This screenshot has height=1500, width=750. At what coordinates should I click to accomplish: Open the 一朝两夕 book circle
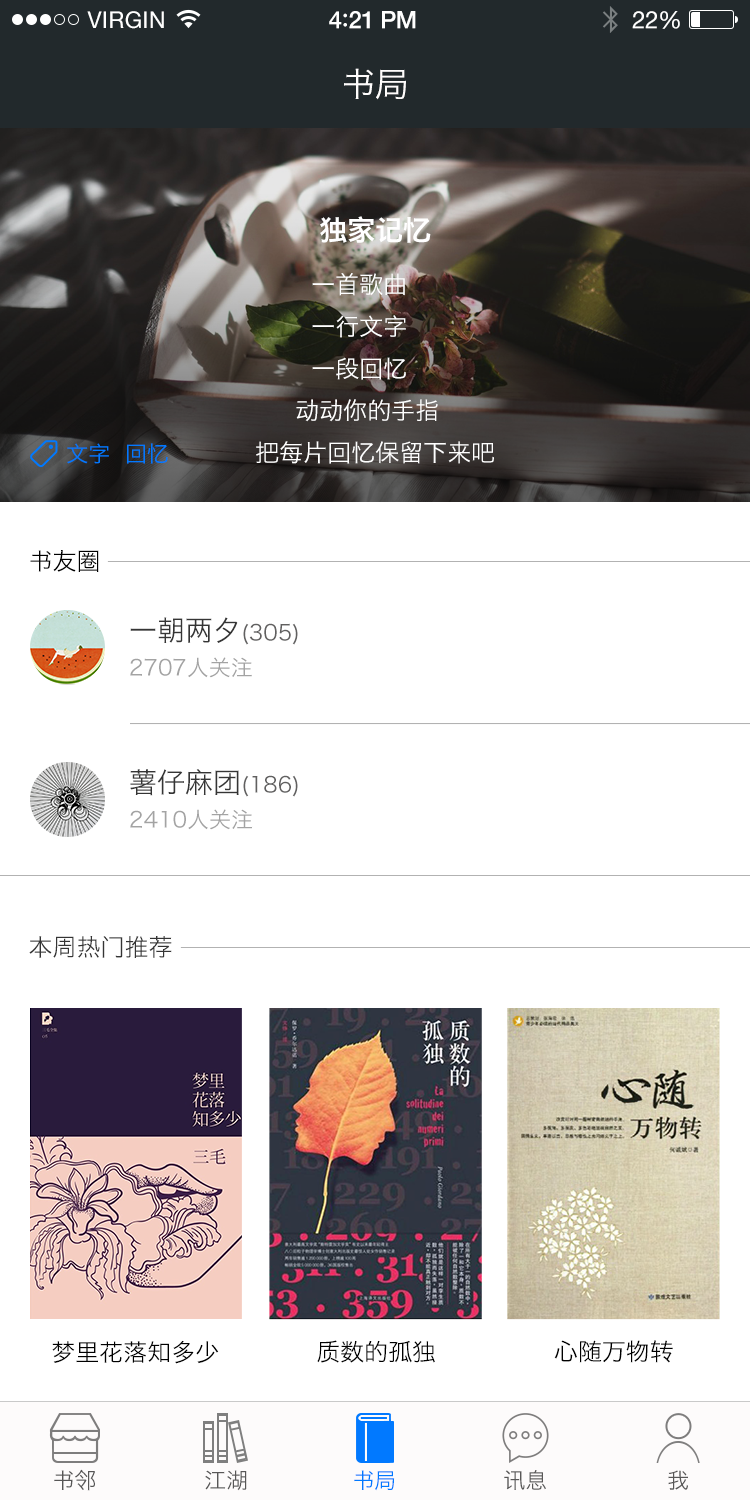click(x=214, y=647)
